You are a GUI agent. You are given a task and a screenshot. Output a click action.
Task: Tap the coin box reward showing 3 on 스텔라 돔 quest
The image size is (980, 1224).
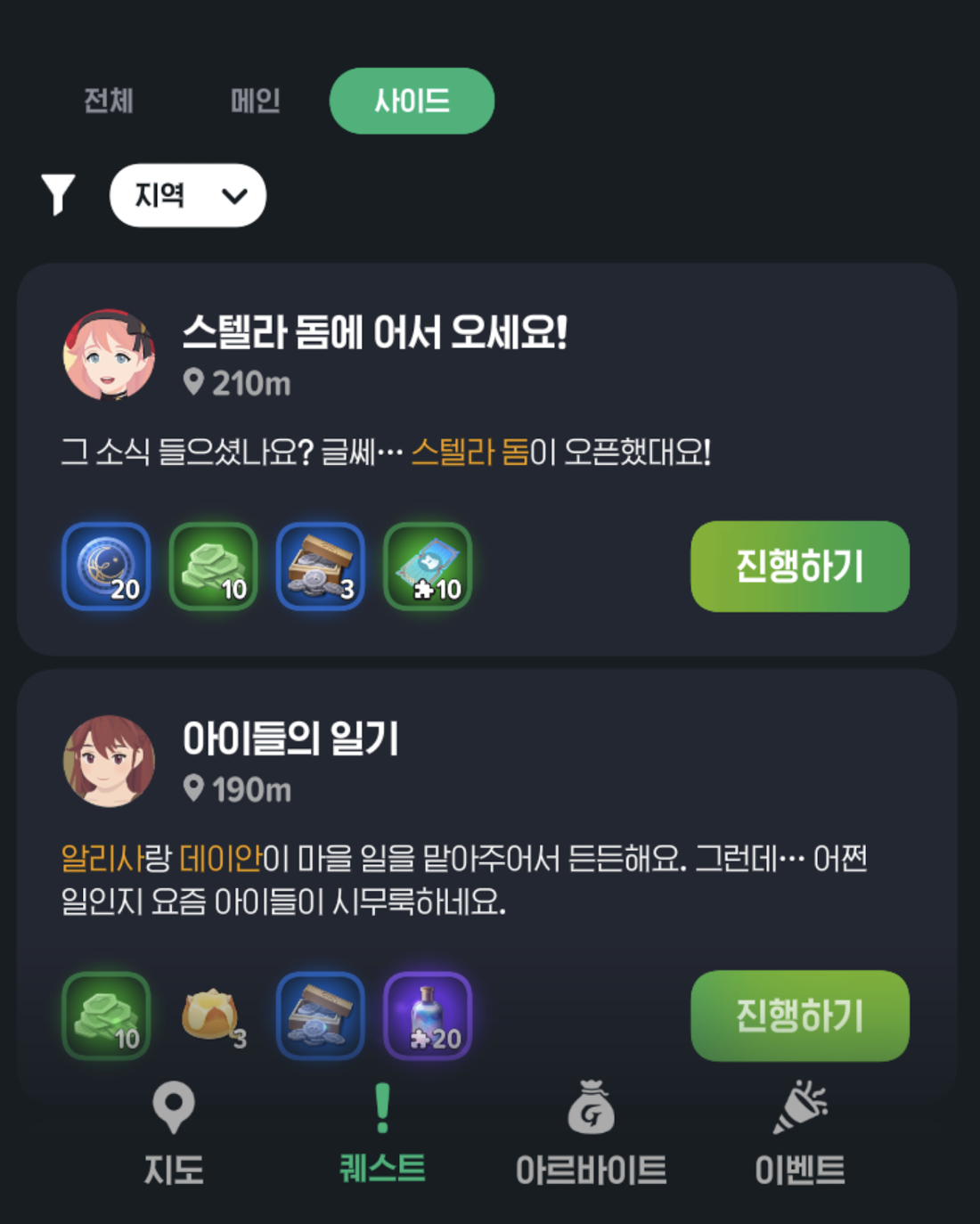pyautogui.click(x=320, y=567)
